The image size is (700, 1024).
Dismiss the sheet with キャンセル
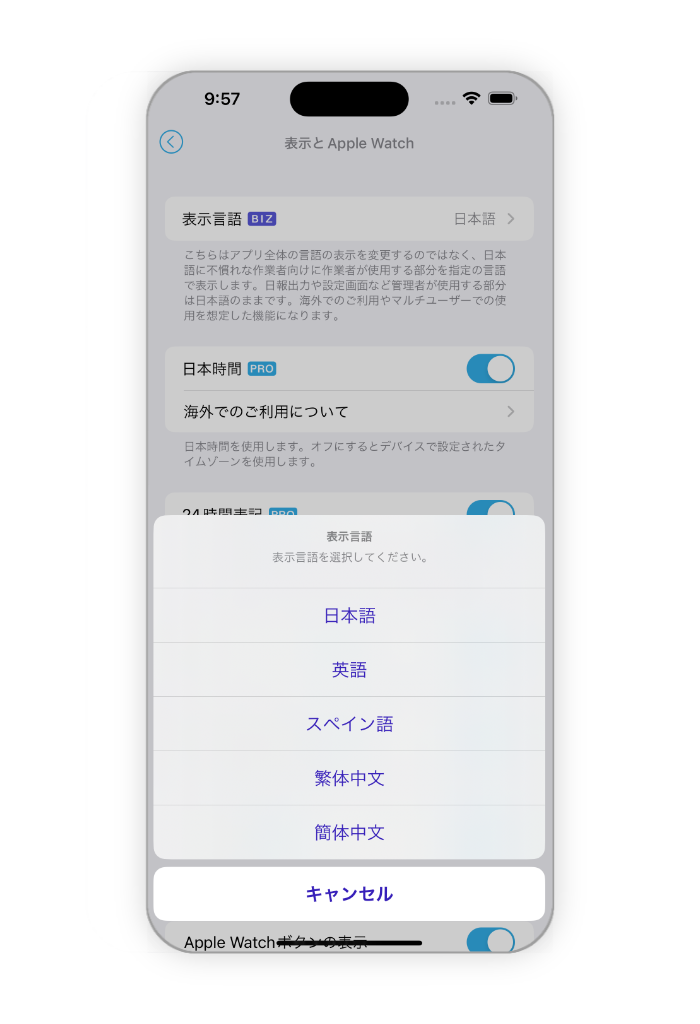349,894
